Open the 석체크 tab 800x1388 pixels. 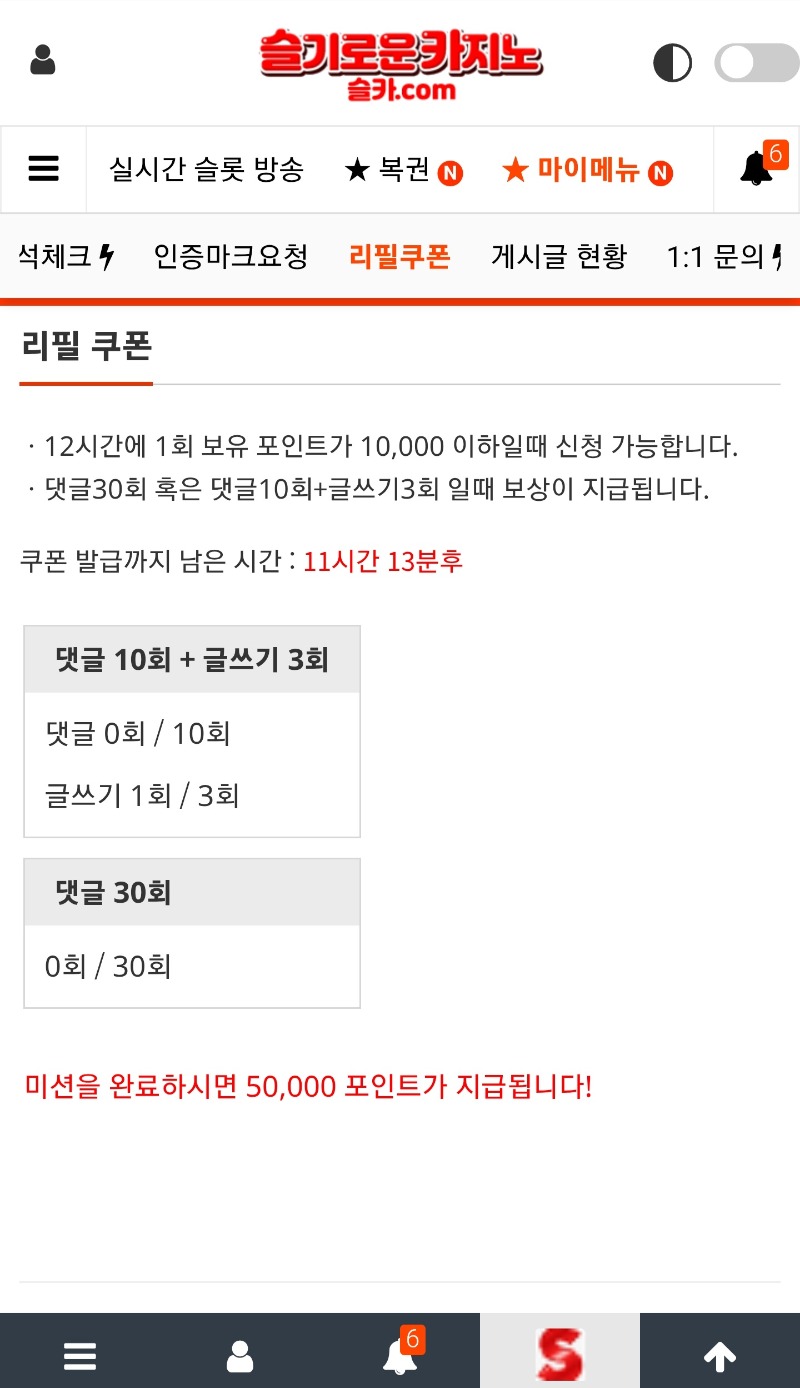tap(64, 257)
